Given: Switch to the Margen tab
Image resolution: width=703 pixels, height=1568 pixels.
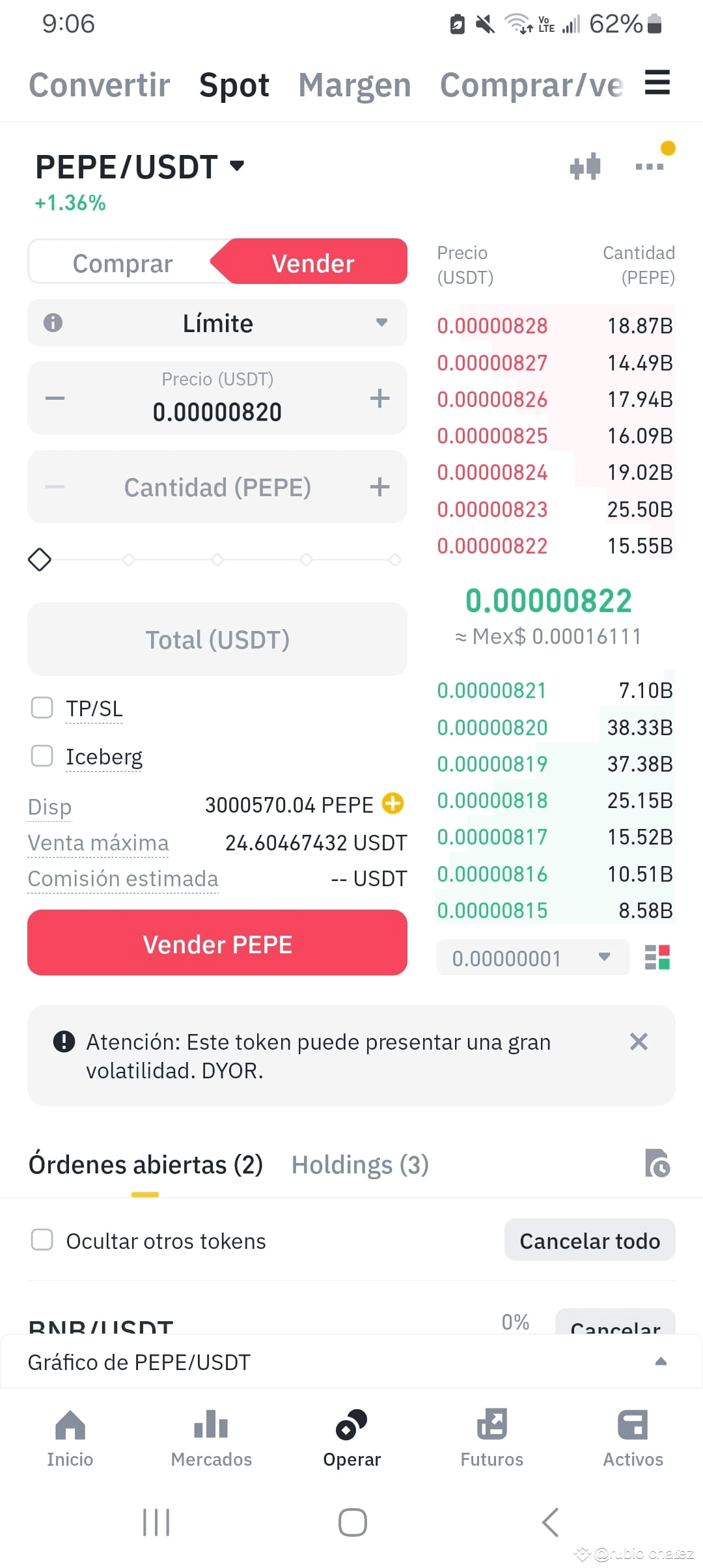Looking at the screenshot, I should click(354, 85).
